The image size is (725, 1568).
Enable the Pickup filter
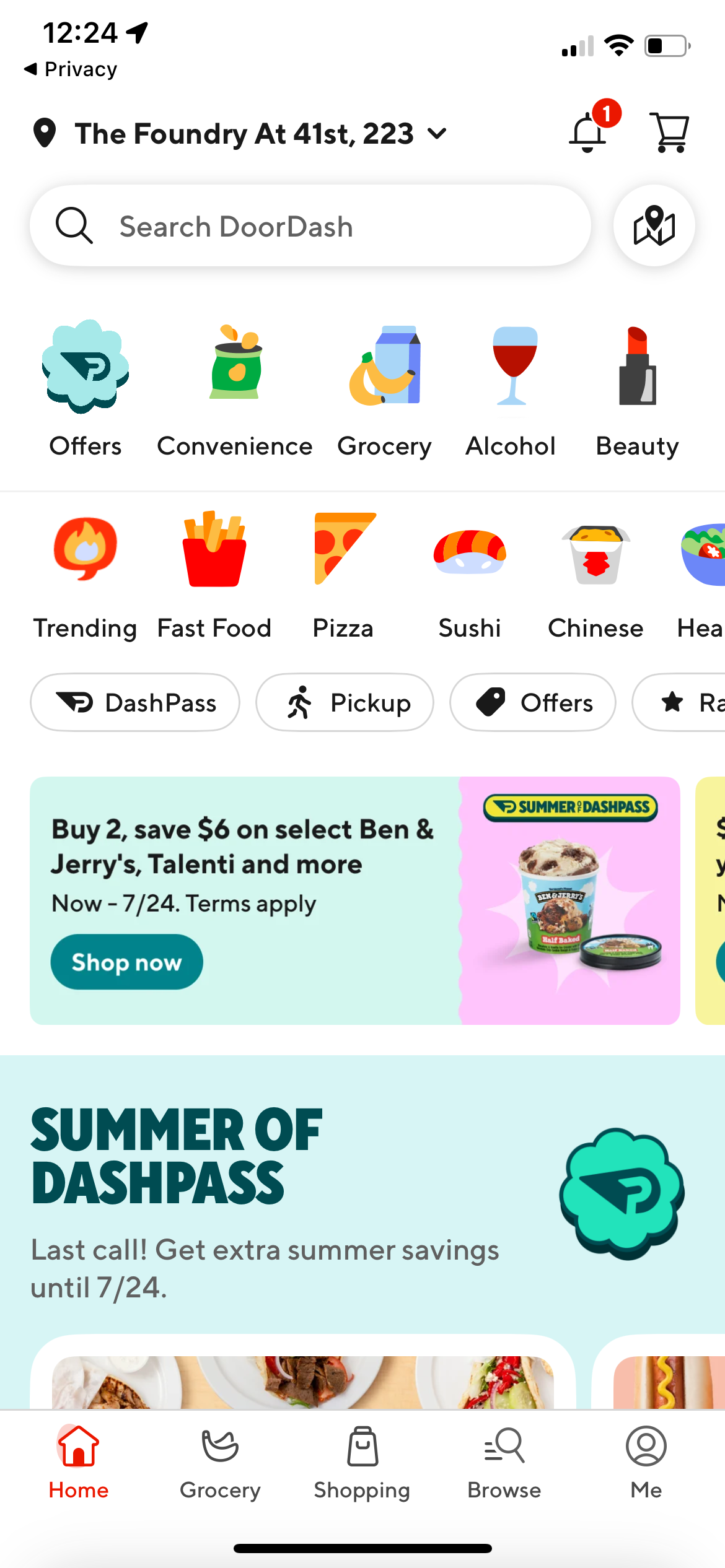345,702
